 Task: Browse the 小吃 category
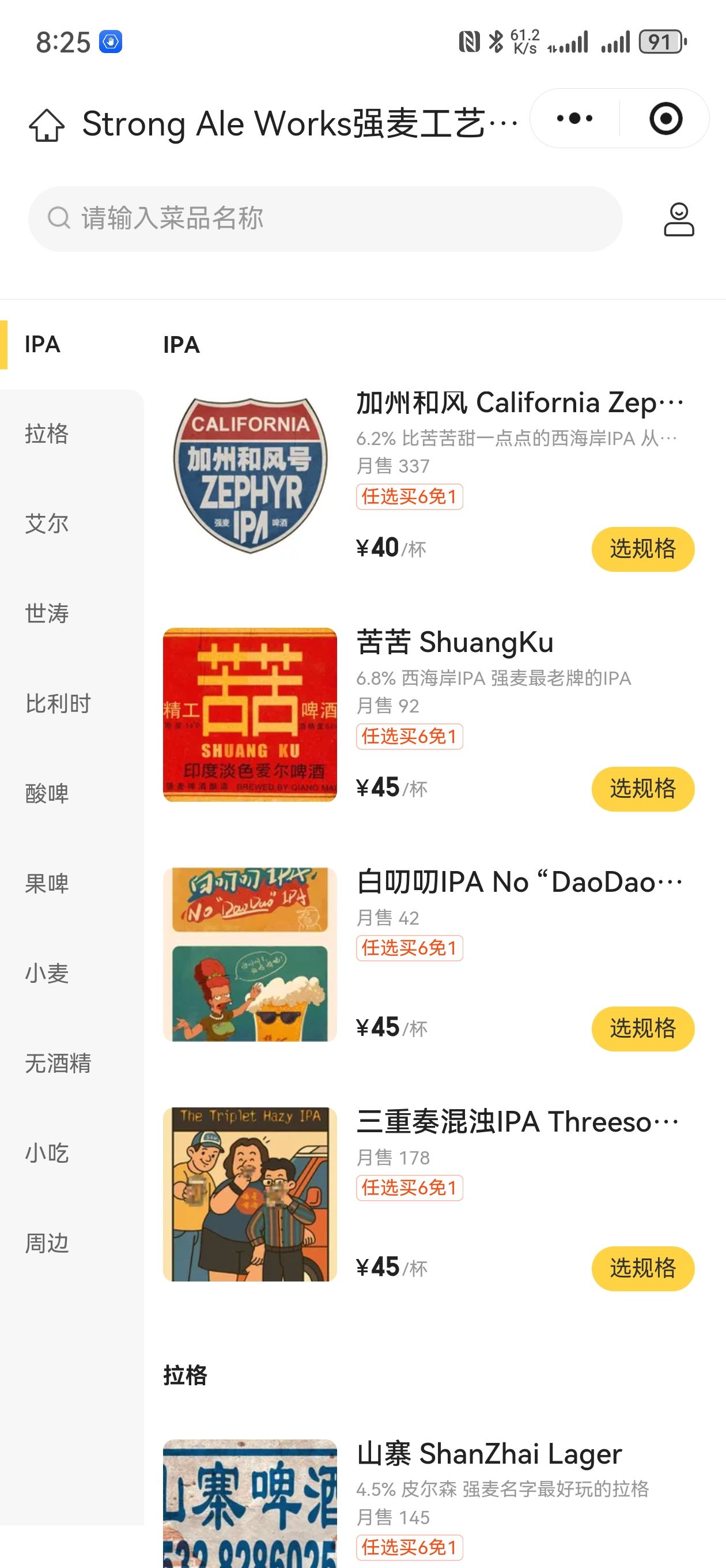(47, 1154)
